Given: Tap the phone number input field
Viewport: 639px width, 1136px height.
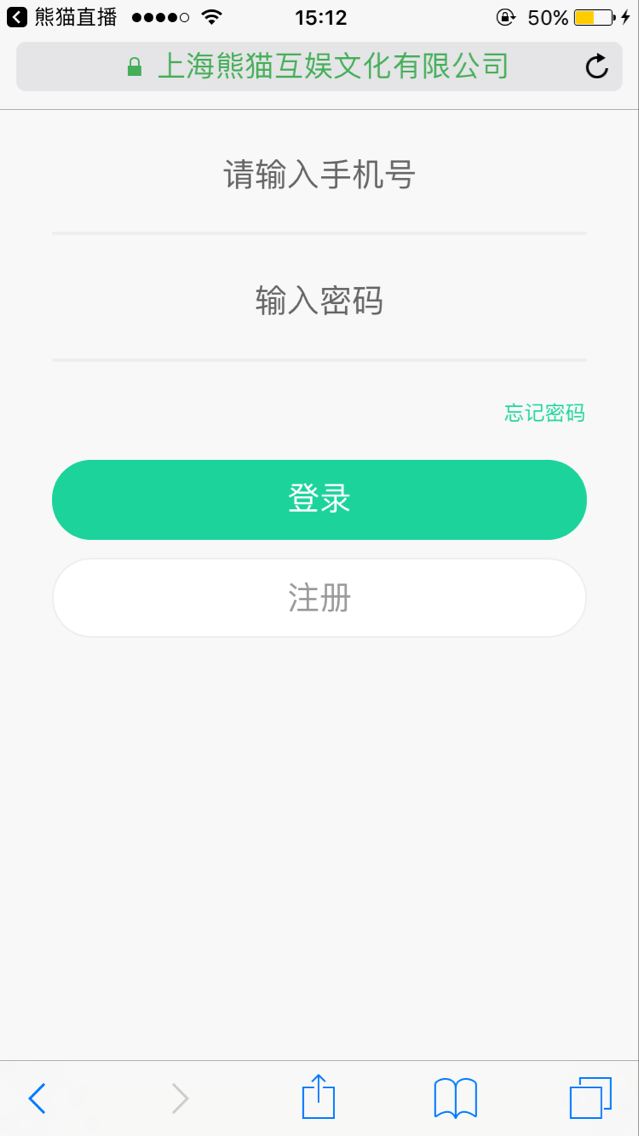Looking at the screenshot, I should pyautogui.click(x=319, y=176).
